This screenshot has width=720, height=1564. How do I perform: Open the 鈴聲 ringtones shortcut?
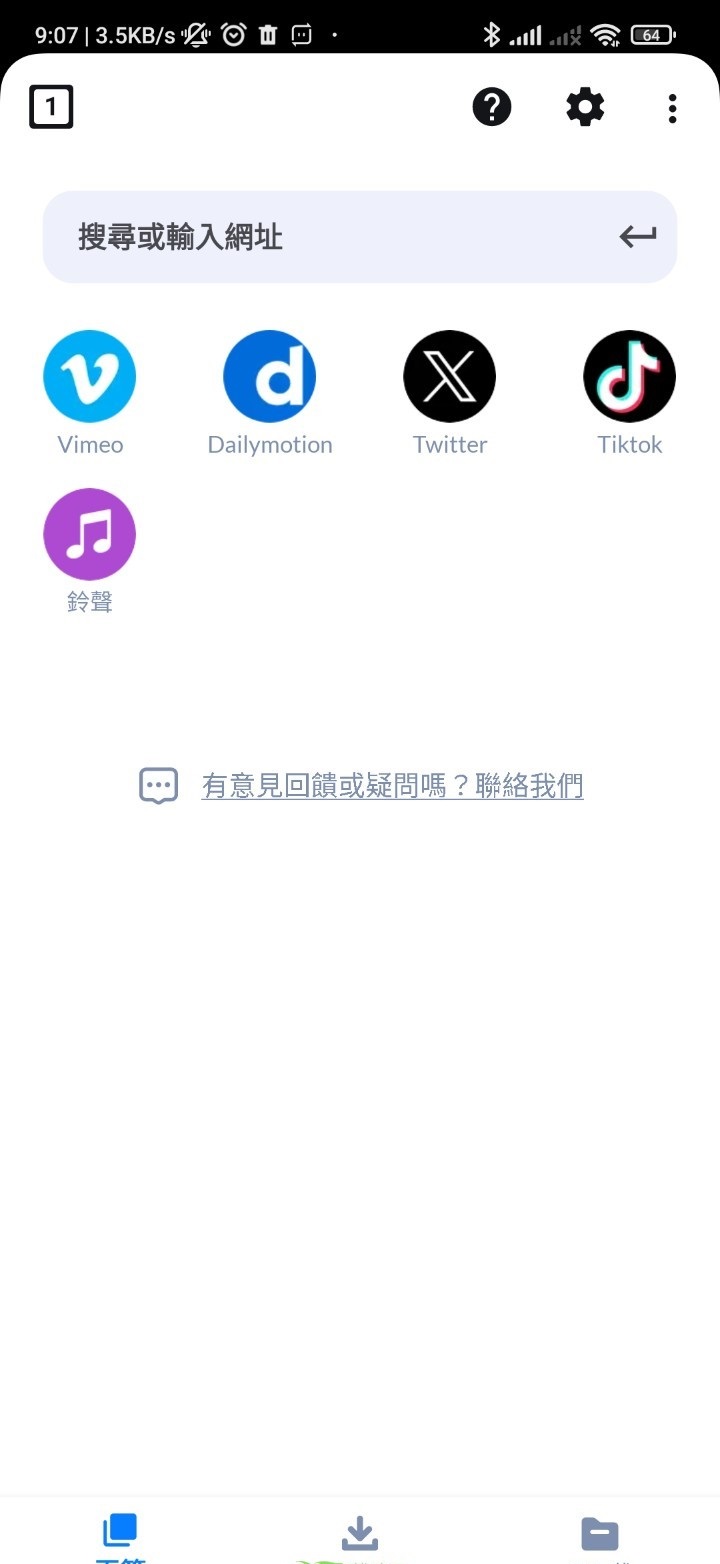tap(89, 534)
